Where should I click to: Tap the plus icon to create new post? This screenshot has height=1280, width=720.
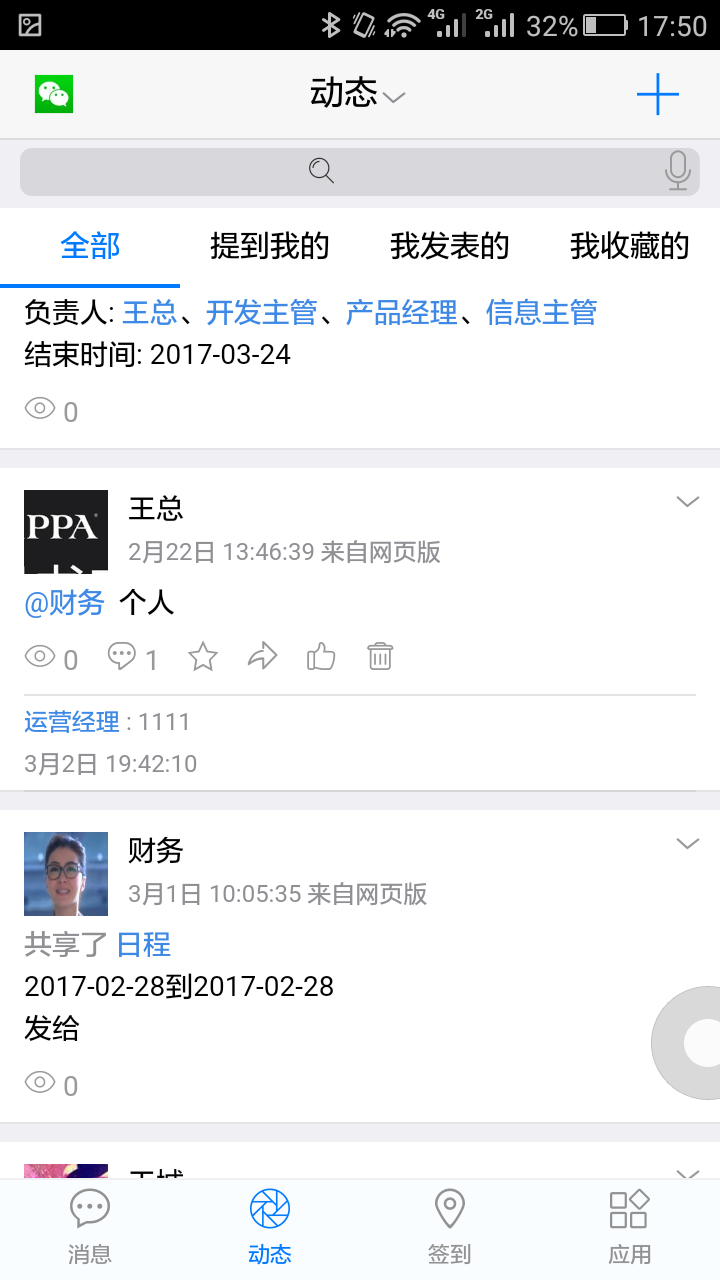(x=657, y=95)
